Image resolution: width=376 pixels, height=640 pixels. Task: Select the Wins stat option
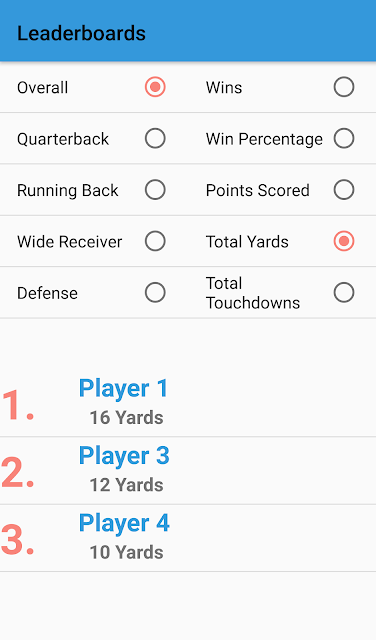tap(344, 87)
